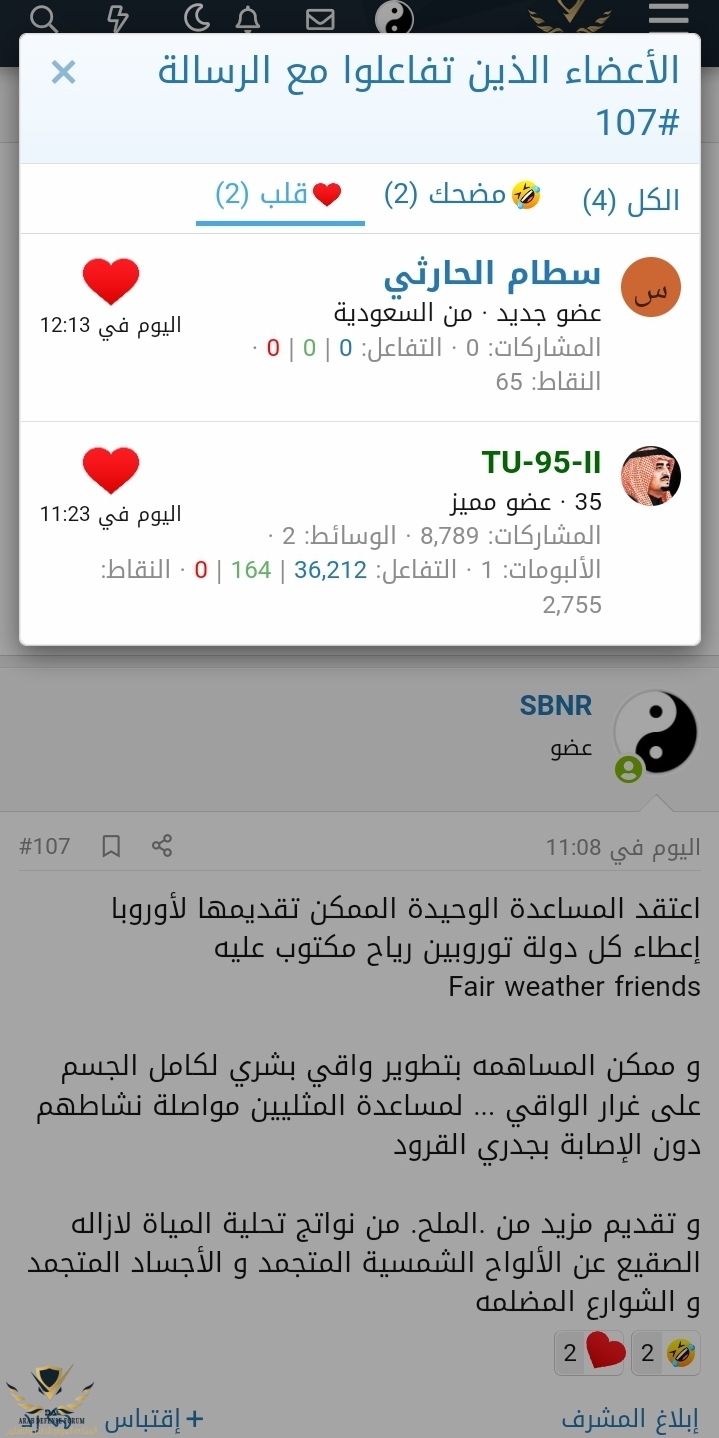Open the lightning what's new icon
Screen dimensions: 719x1438
click(117, 19)
